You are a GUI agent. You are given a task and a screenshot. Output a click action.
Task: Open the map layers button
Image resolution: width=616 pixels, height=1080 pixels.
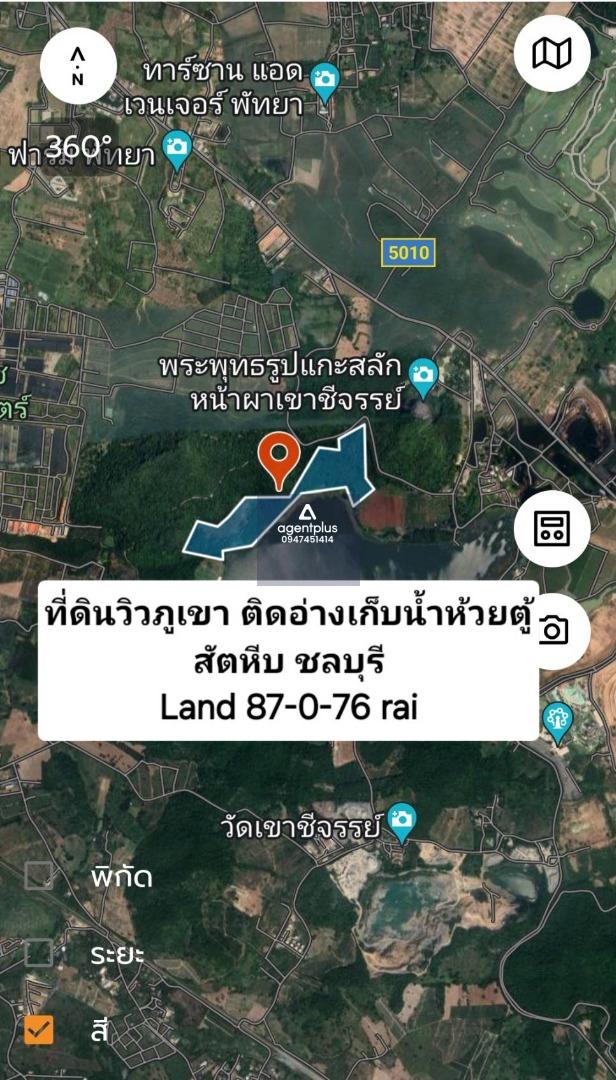pyautogui.click(x=552, y=53)
